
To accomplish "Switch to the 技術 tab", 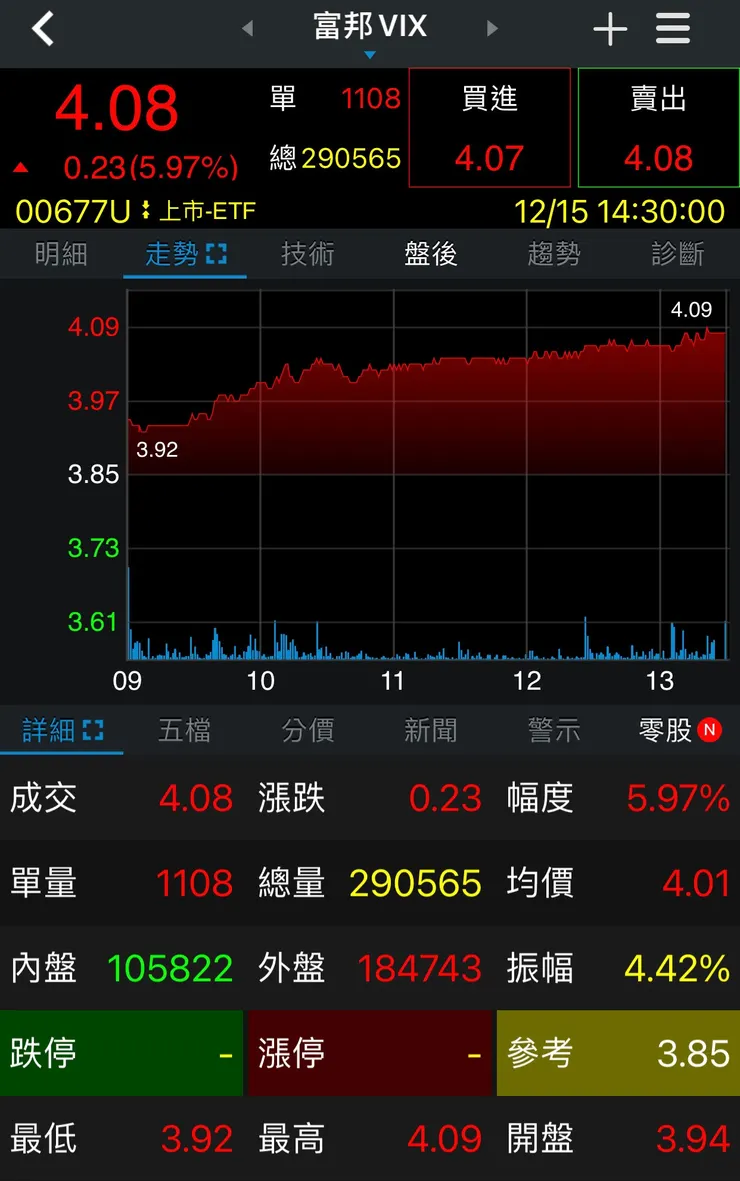I will pos(308,254).
